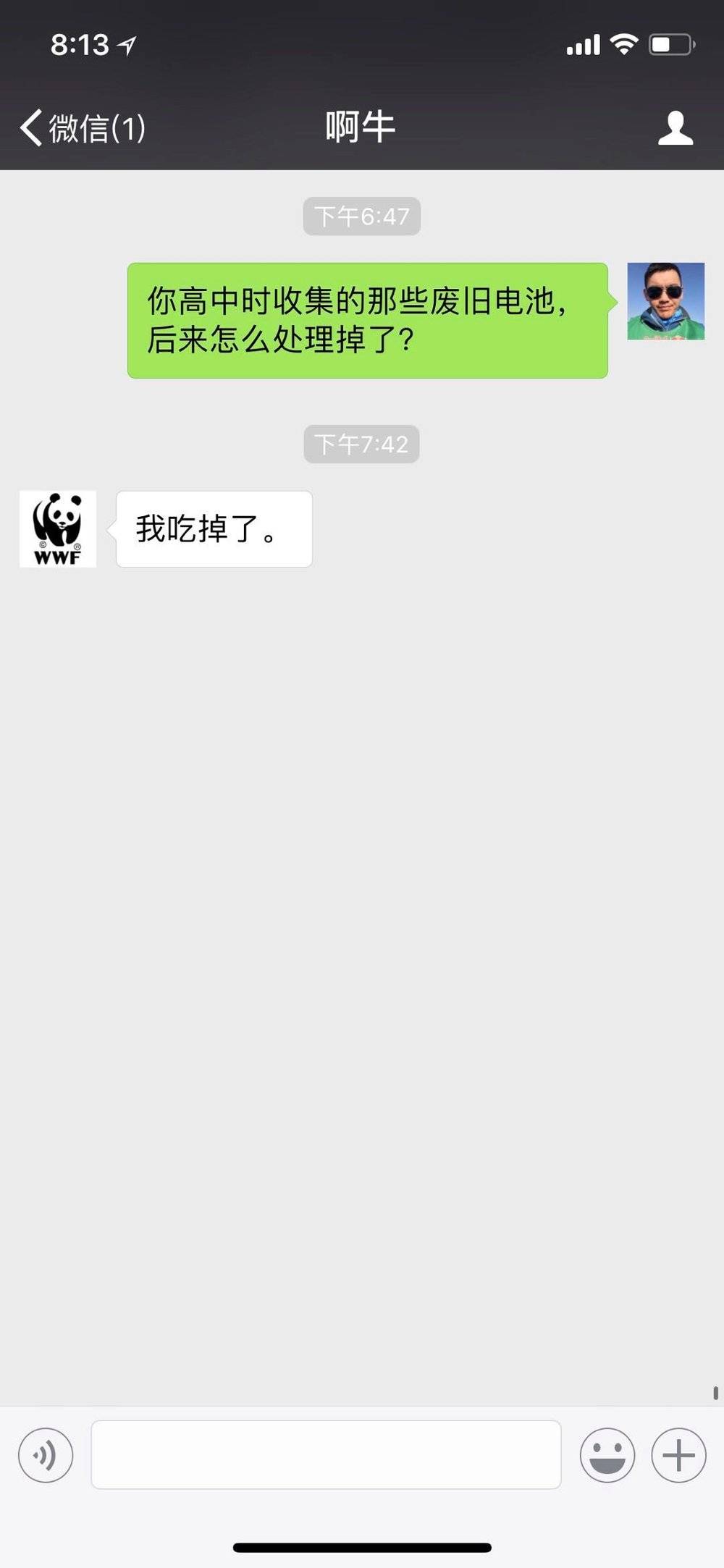The image size is (724, 1568).
Task: Focus the message text field
Action: click(x=326, y=1455)
